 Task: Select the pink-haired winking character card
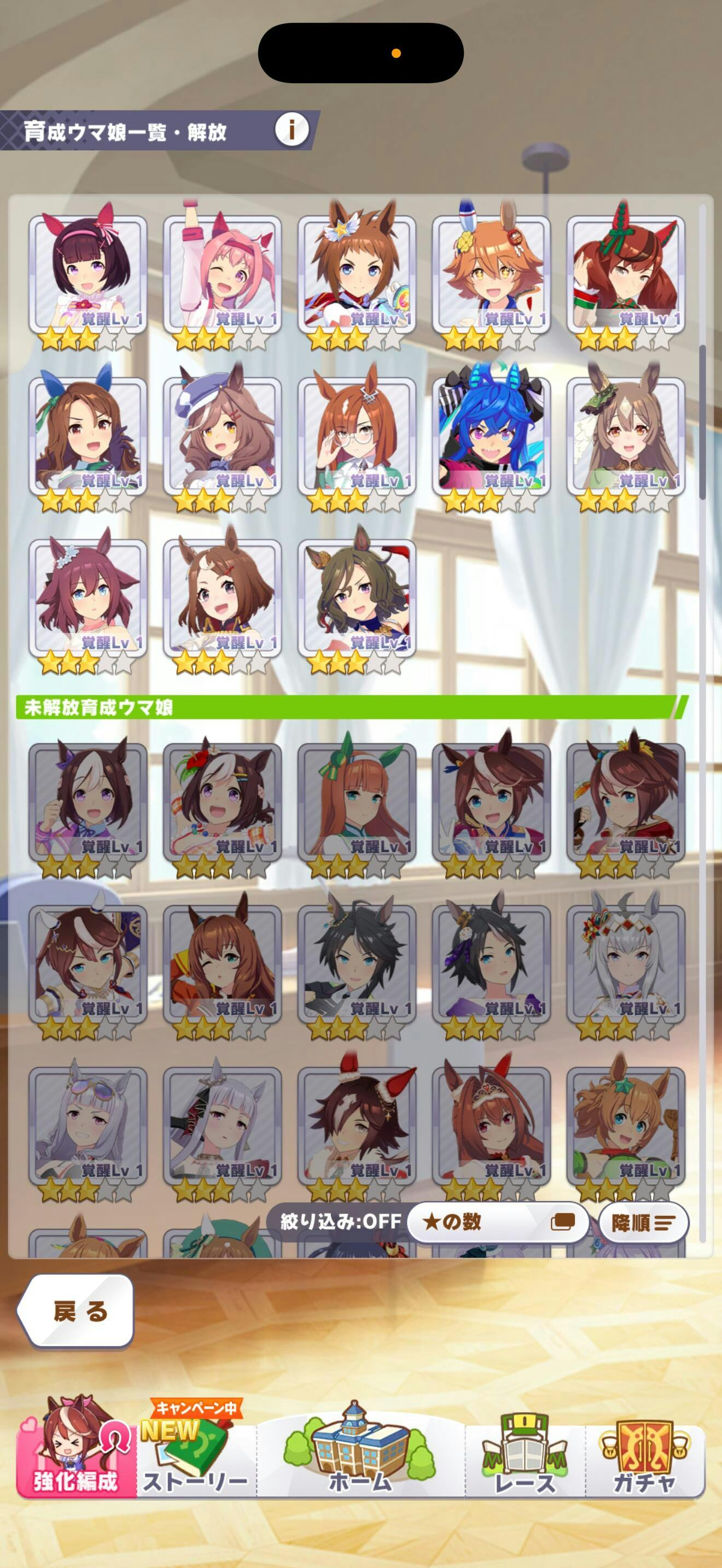(222, 275)
